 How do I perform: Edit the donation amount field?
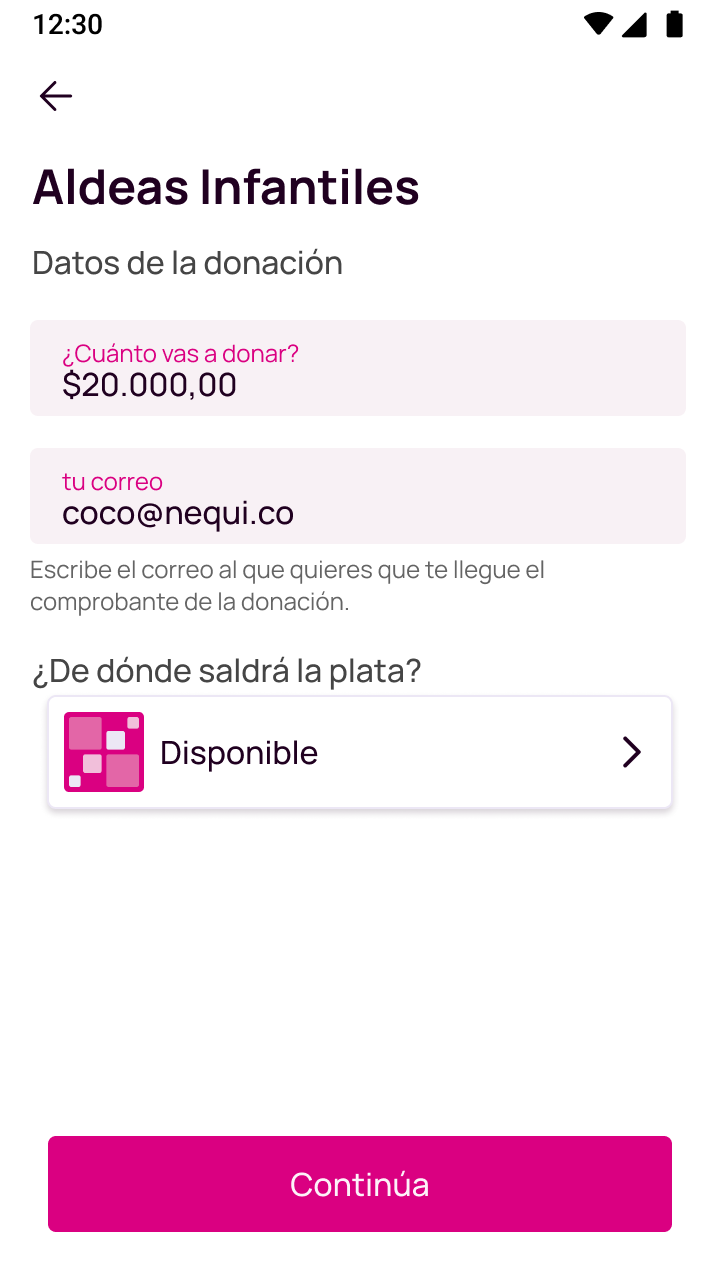[x=358, y=368]
